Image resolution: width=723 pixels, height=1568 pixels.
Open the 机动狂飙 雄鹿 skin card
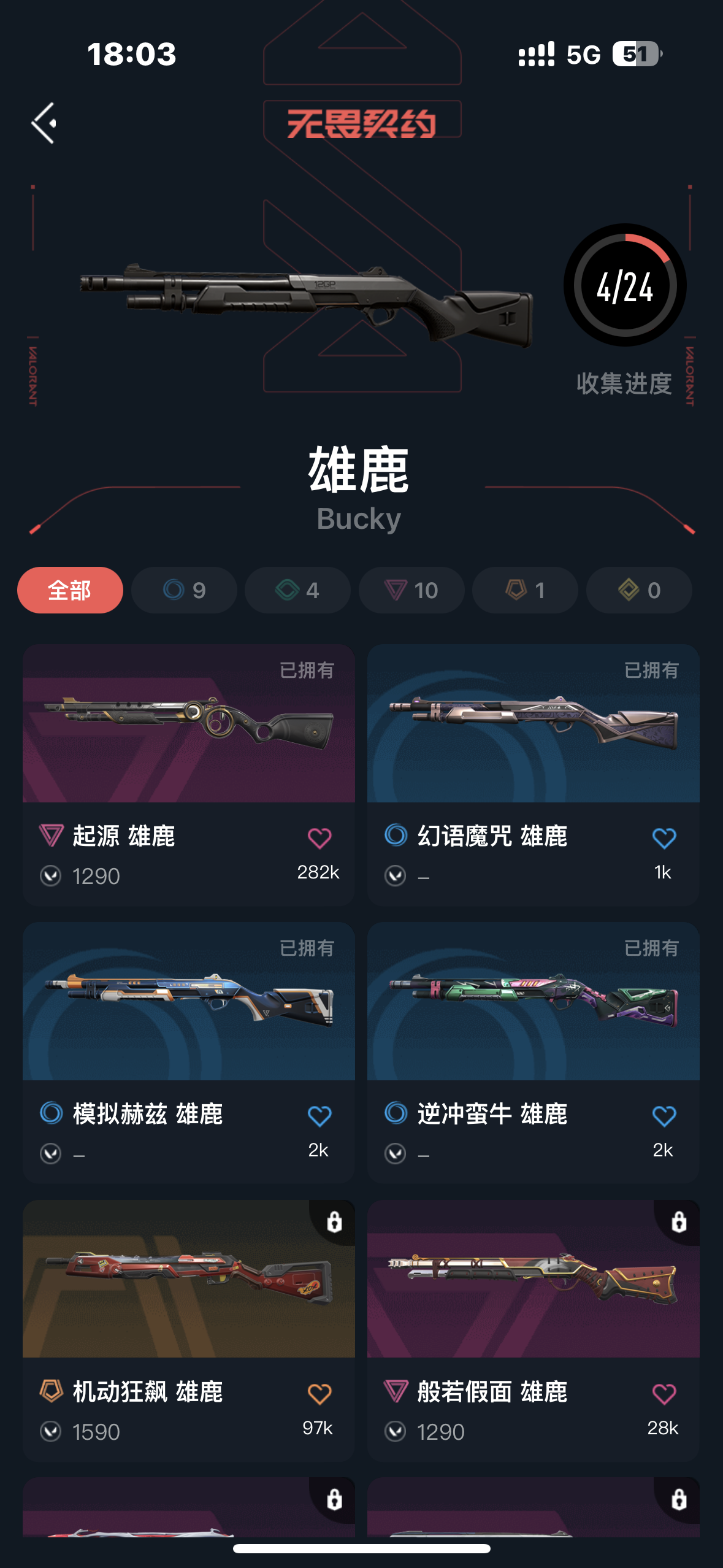click(188, 1279)
